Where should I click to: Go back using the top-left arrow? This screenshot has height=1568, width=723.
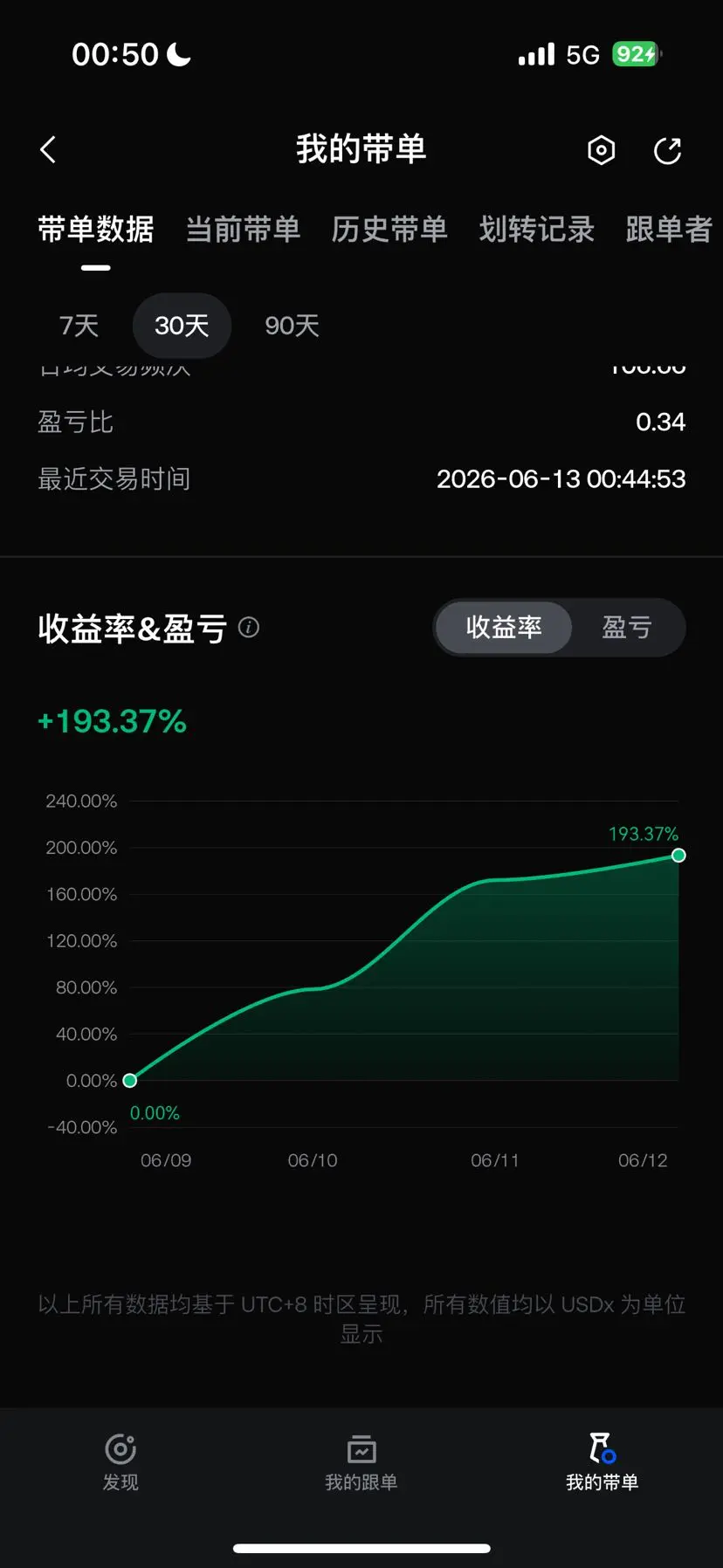point(49,150)
